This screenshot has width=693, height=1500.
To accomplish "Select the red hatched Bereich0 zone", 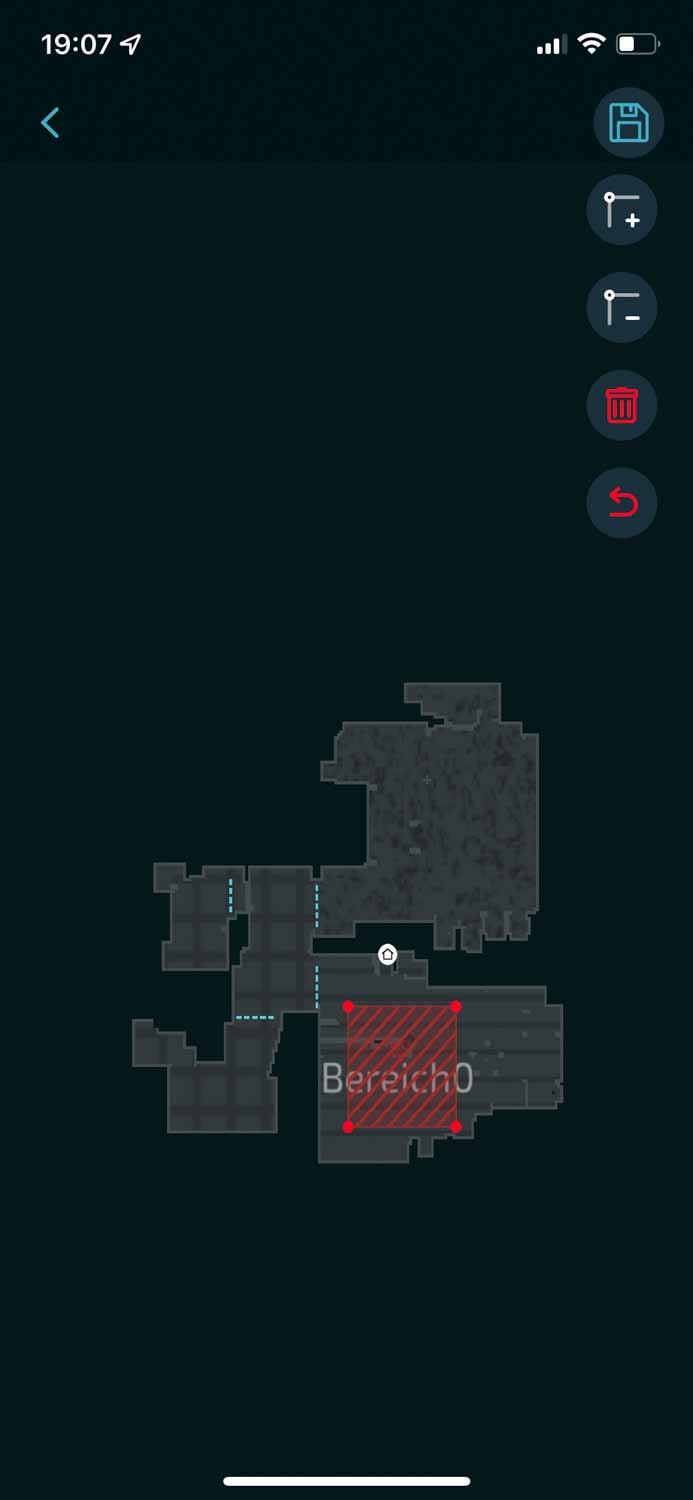I will coord(402,1066).
